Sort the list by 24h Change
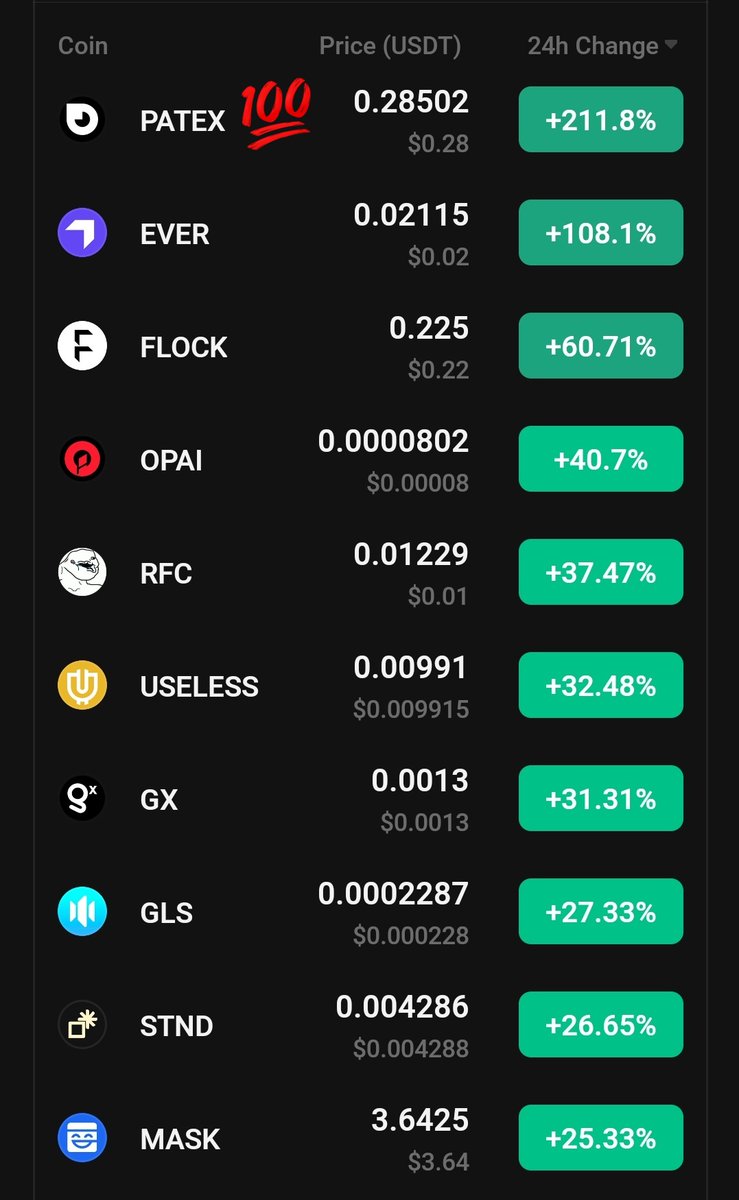Screen dimensions: 739x1200 click(603, 46)
